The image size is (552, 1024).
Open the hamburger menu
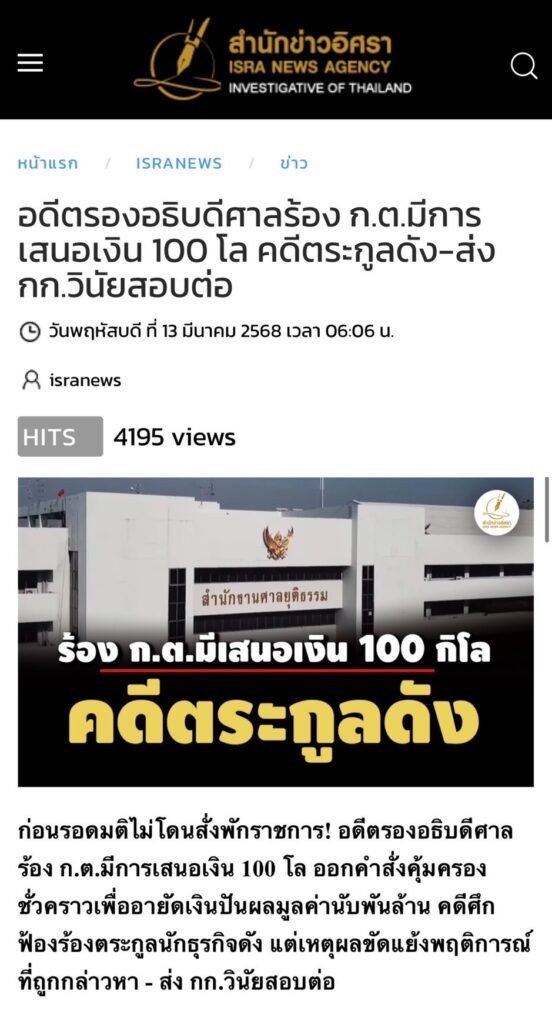tap(30, 63)
